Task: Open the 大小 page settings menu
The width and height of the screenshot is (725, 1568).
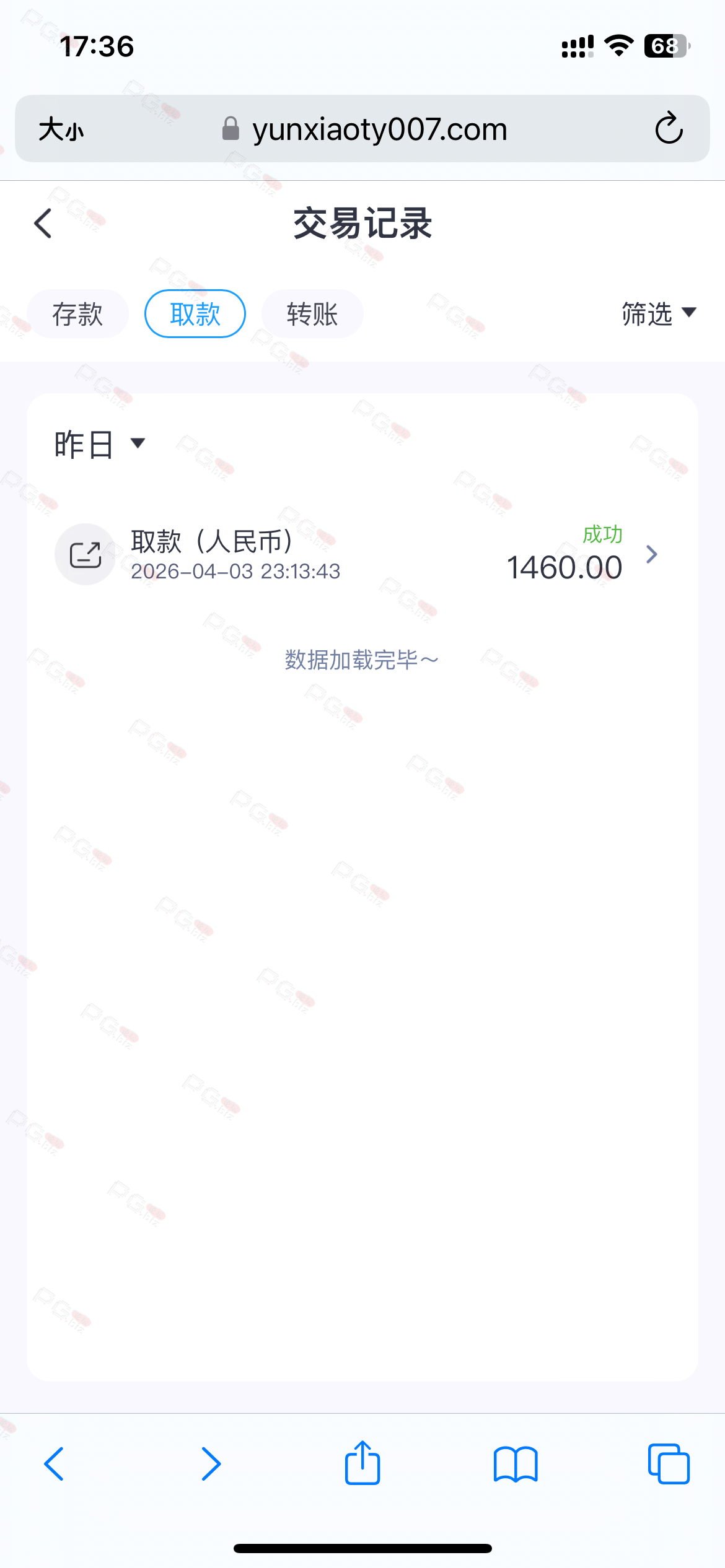Action: pyautogui.click(x=61, y=129)
